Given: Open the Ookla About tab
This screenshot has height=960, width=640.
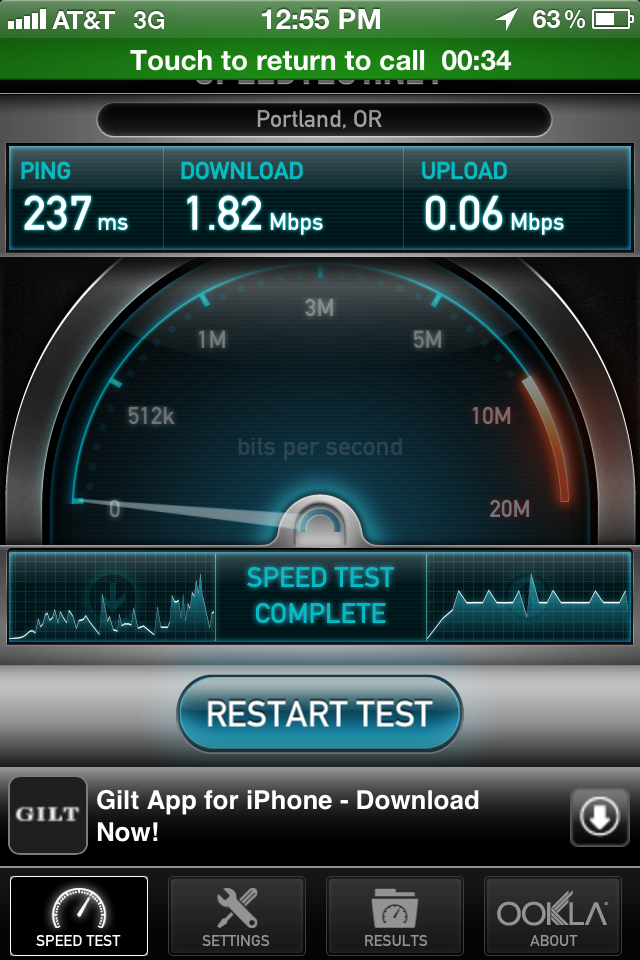Looking at the screenshot, I should tap(553, 916).
